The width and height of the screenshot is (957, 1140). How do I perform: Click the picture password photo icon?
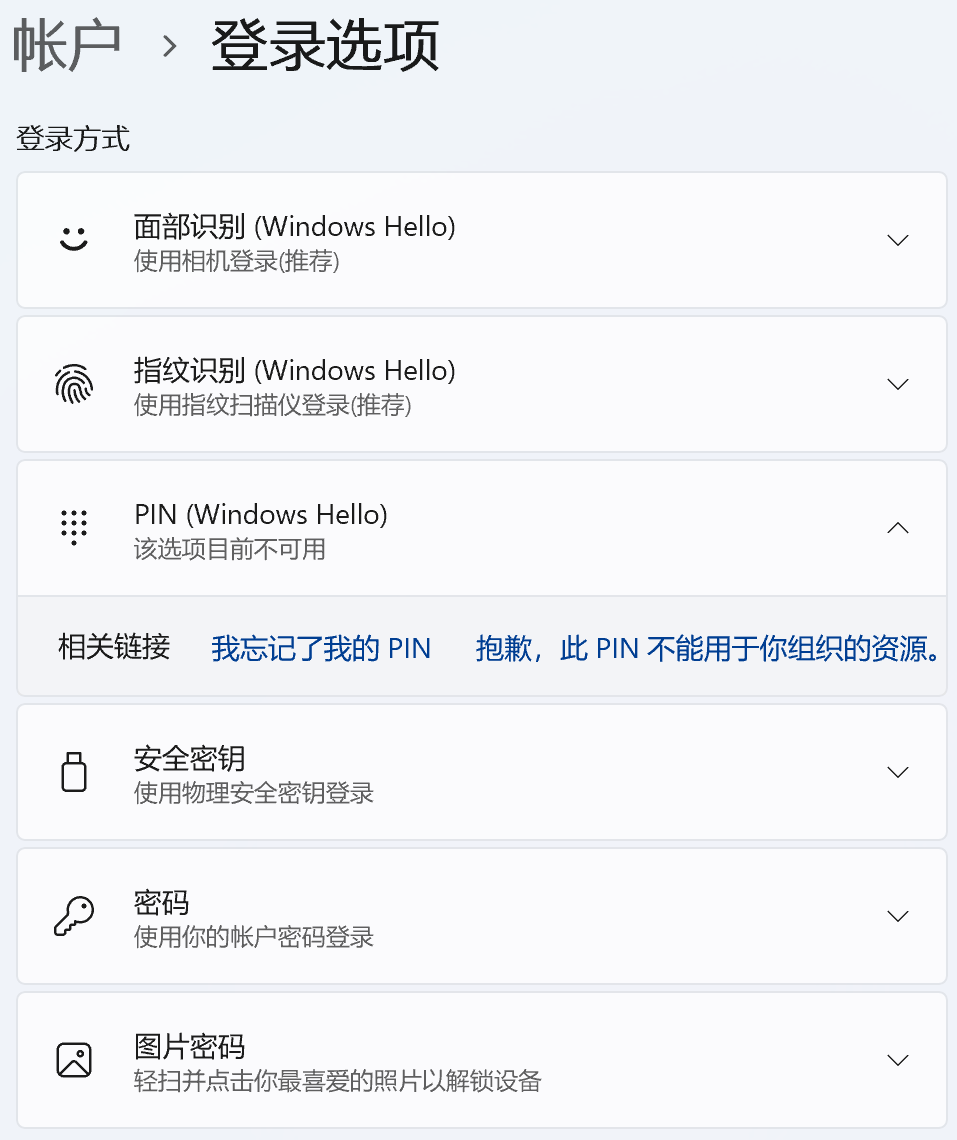(x=73, y=1060)
